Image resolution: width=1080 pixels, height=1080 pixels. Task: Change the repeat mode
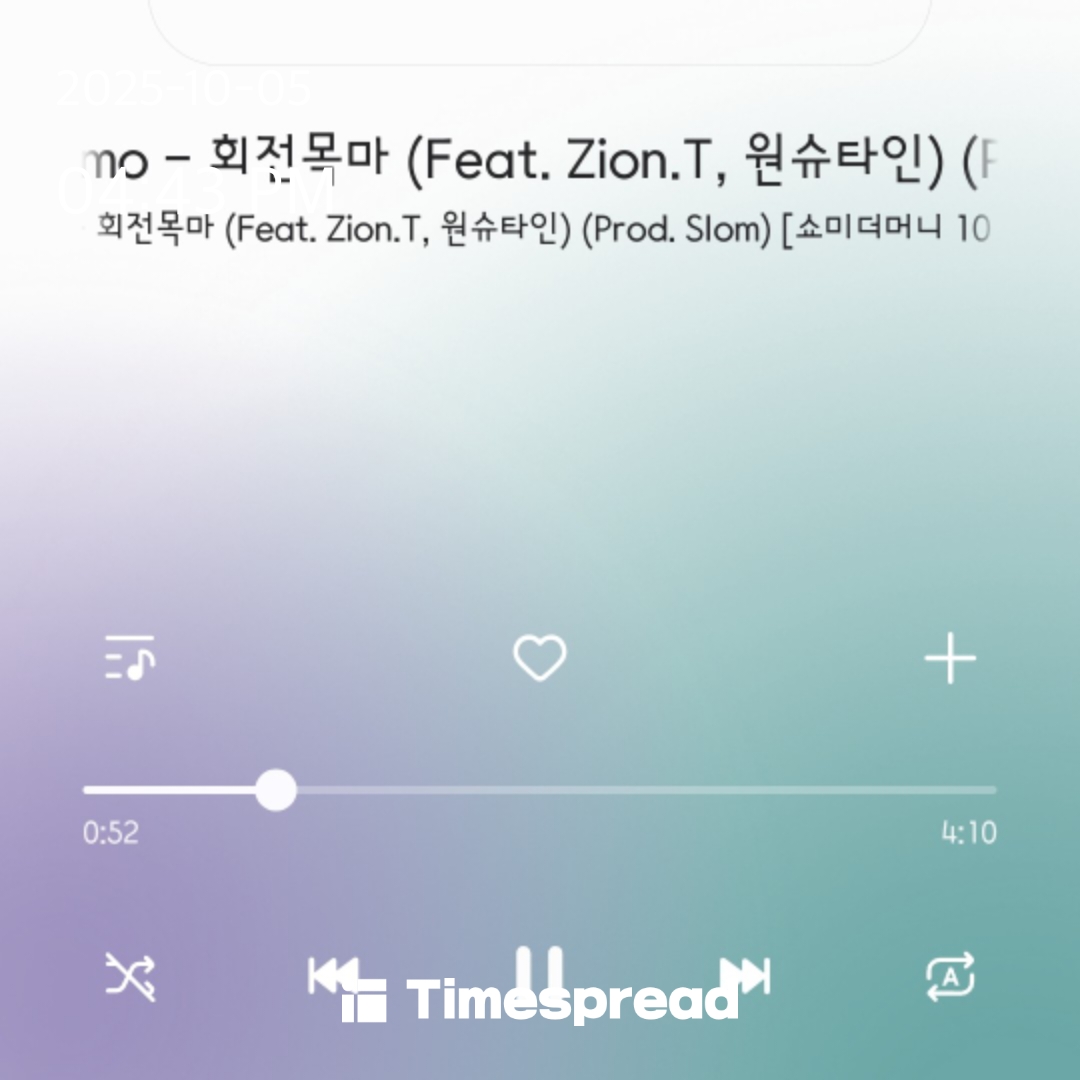pos(949,976)
